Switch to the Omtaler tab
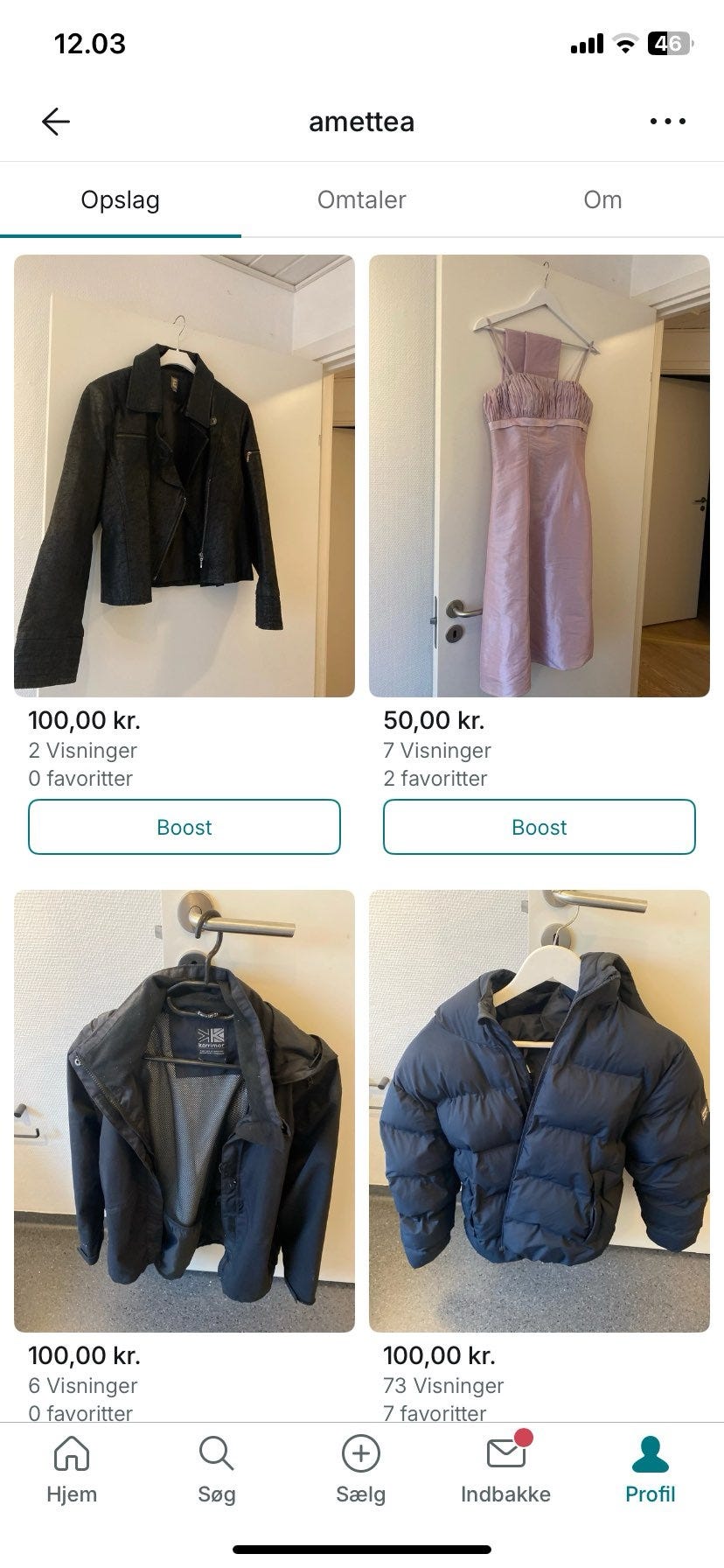Viewport: 724px width, 1568px height. [360, 199]
